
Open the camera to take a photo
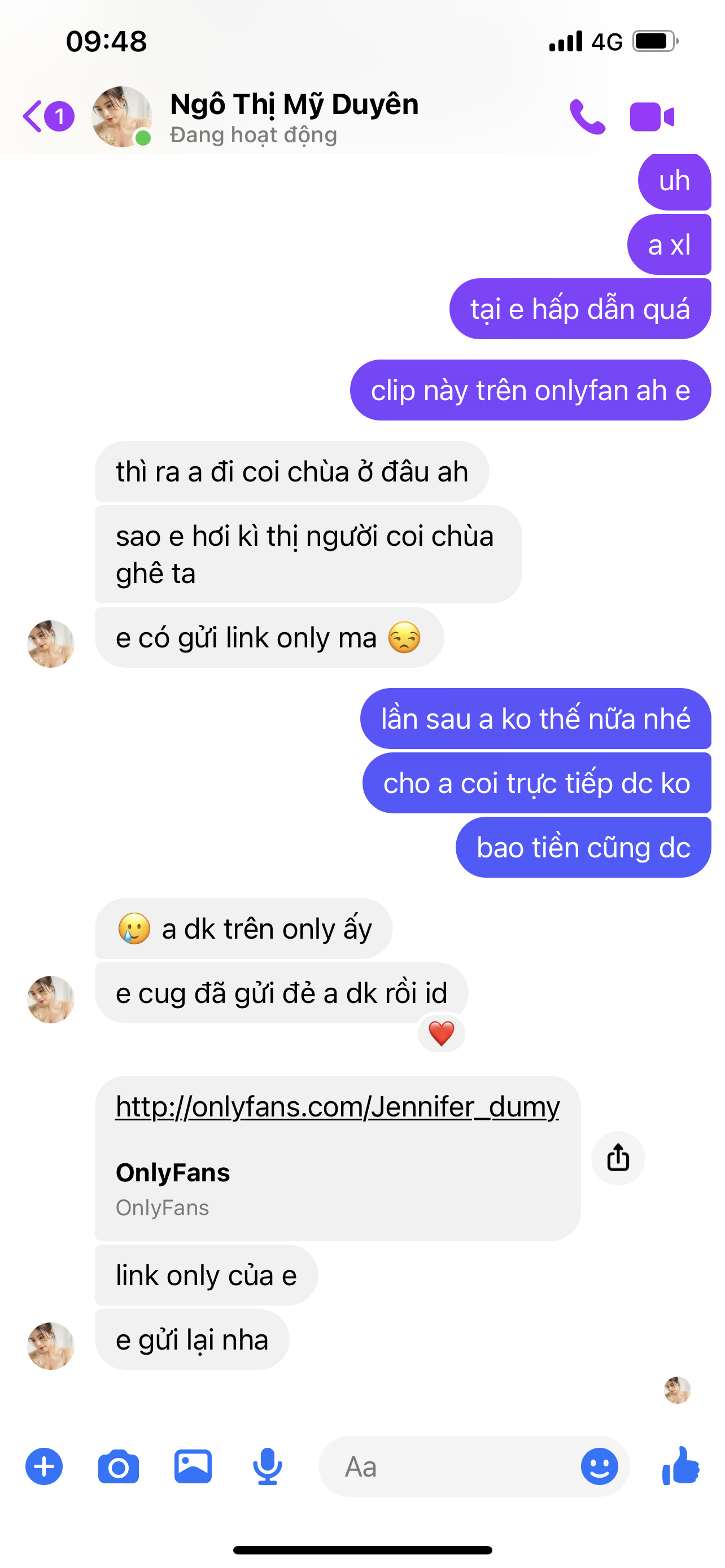pos(118,1466)
